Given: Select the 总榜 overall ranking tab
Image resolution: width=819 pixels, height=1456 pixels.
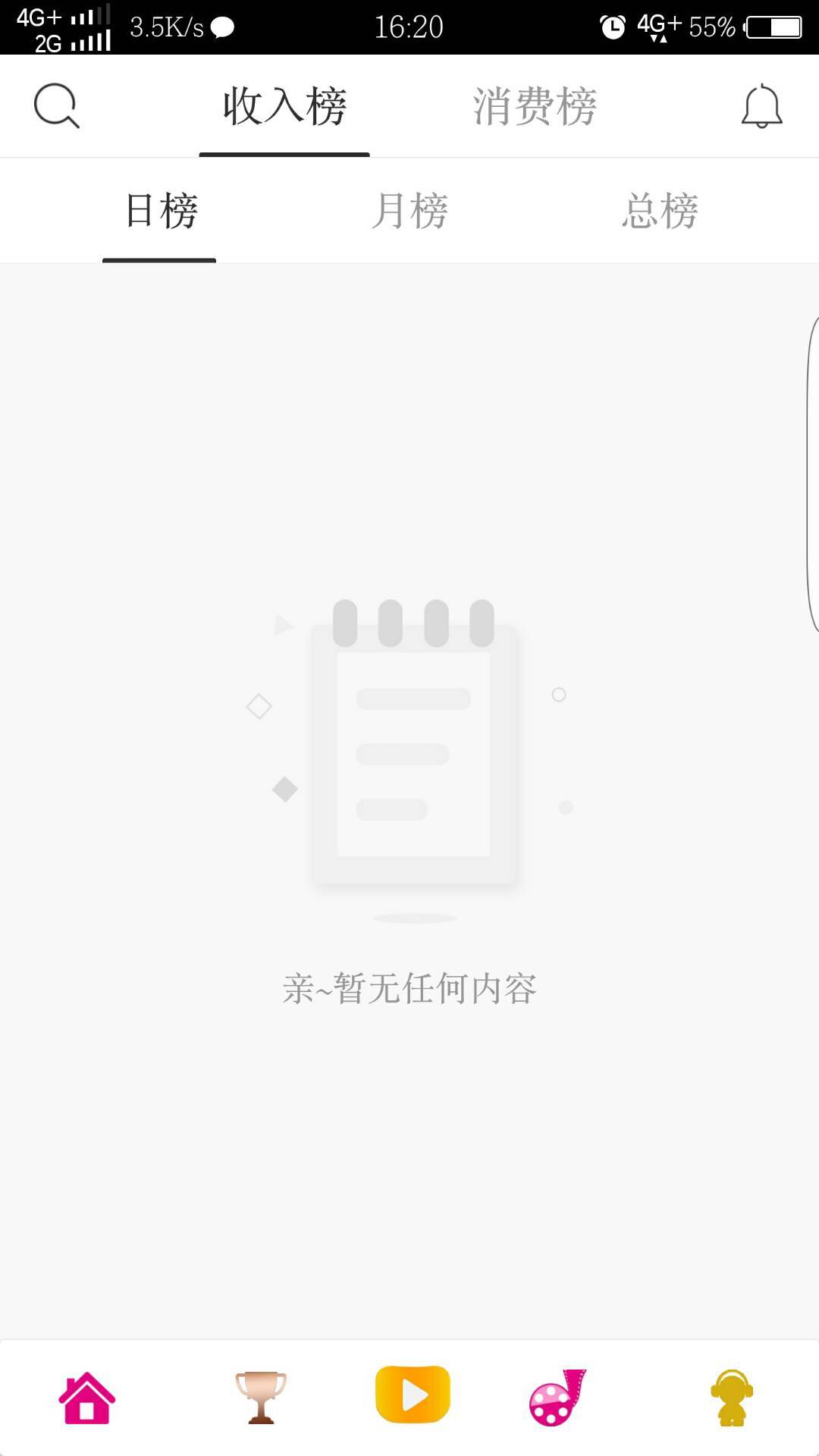Looking at the screenshot, I should point(660,211).
